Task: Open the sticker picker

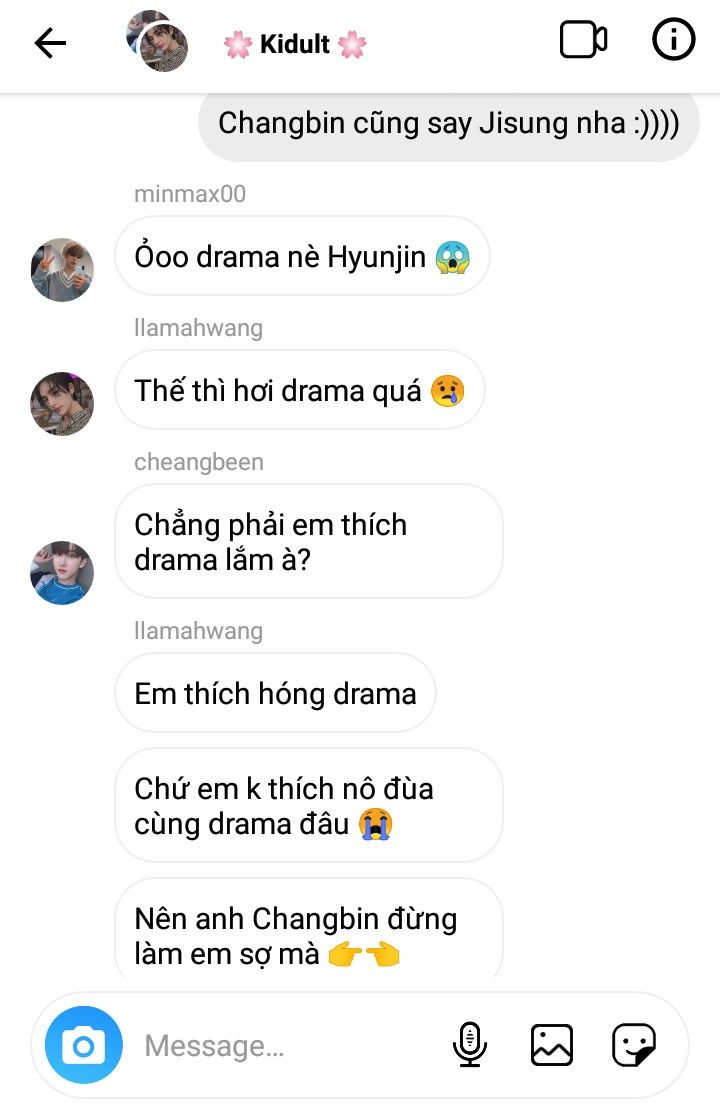Action: (634, 1046)
